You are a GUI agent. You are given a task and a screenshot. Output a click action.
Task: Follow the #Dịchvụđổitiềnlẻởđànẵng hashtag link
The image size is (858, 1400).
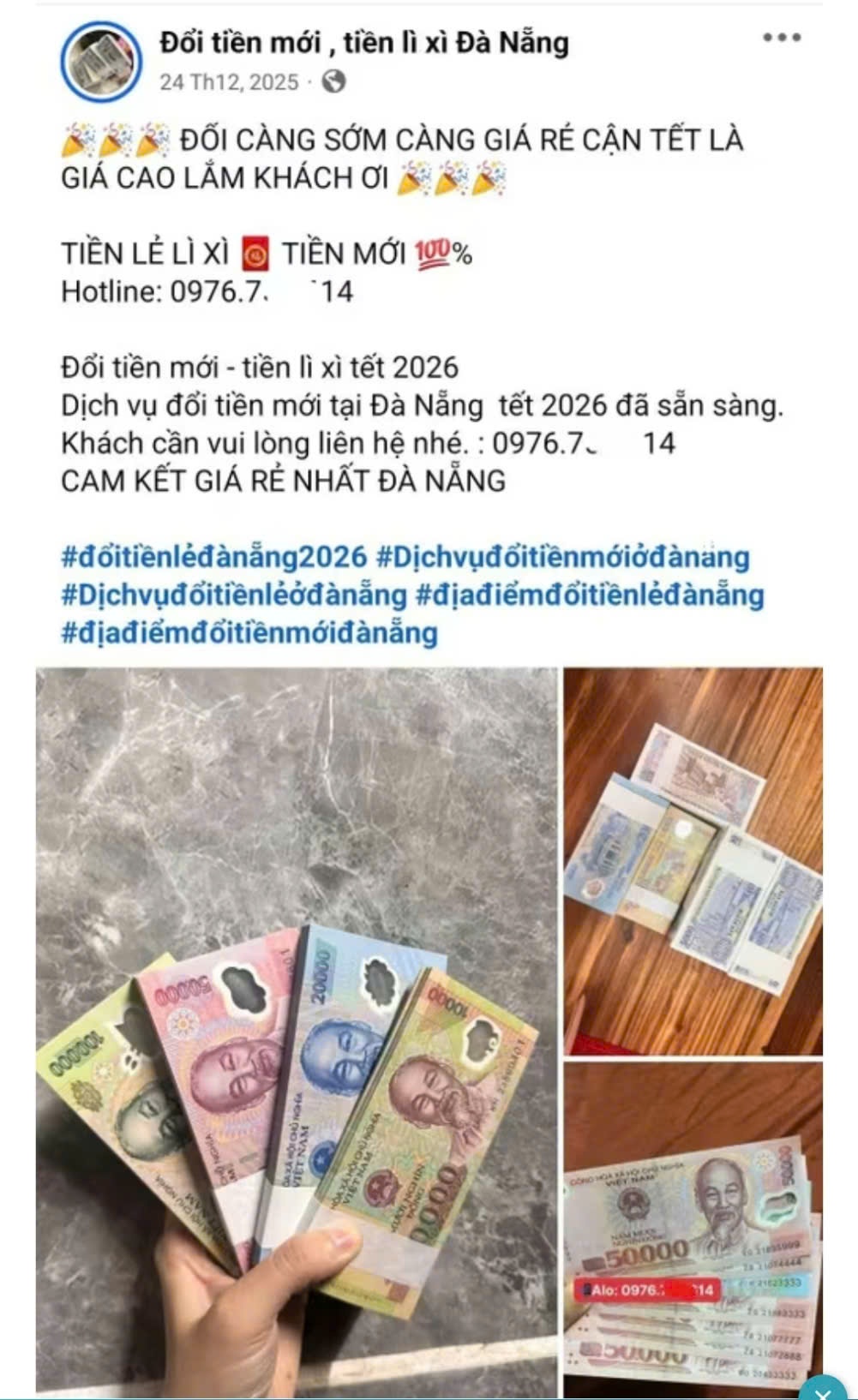click(x=233, y=595)
